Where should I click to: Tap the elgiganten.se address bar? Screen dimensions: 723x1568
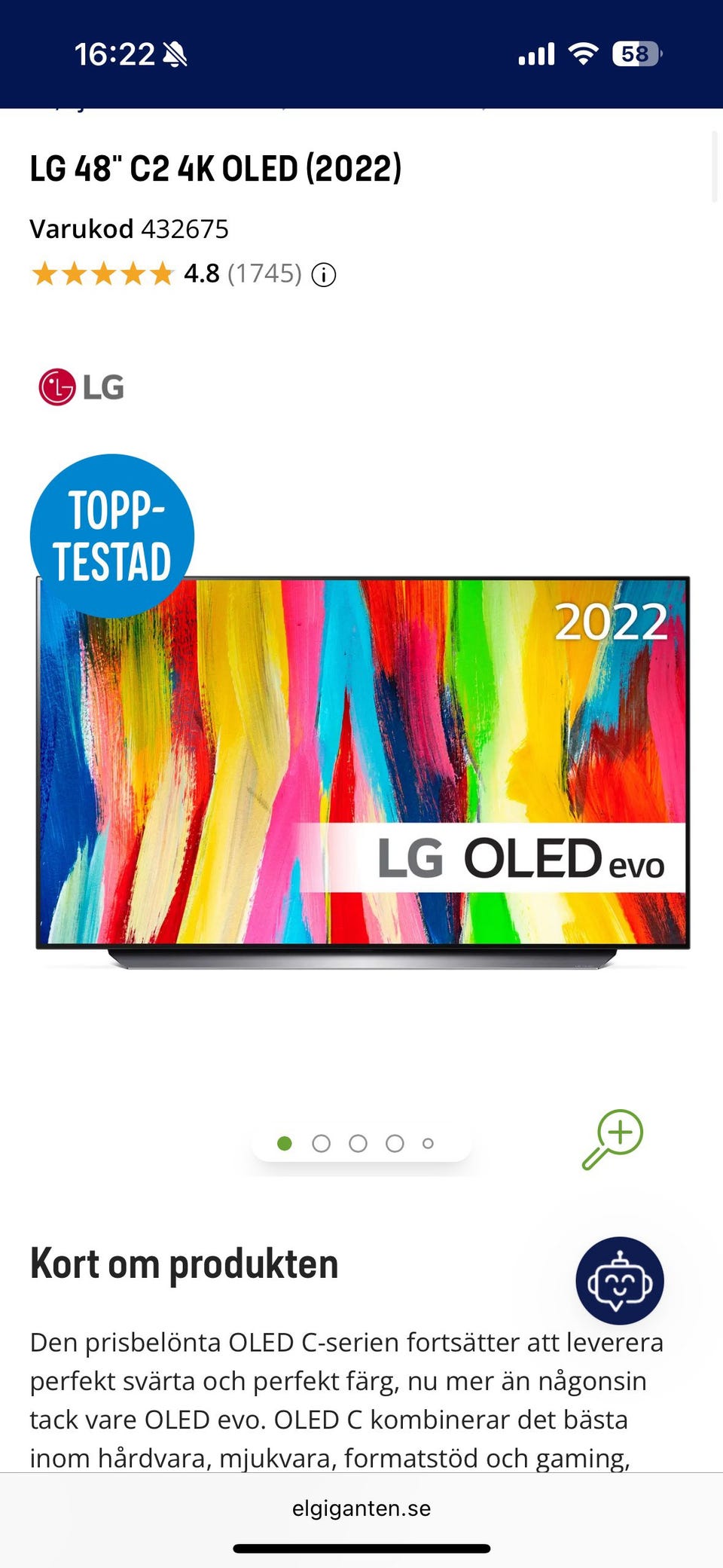point(361,1508)
